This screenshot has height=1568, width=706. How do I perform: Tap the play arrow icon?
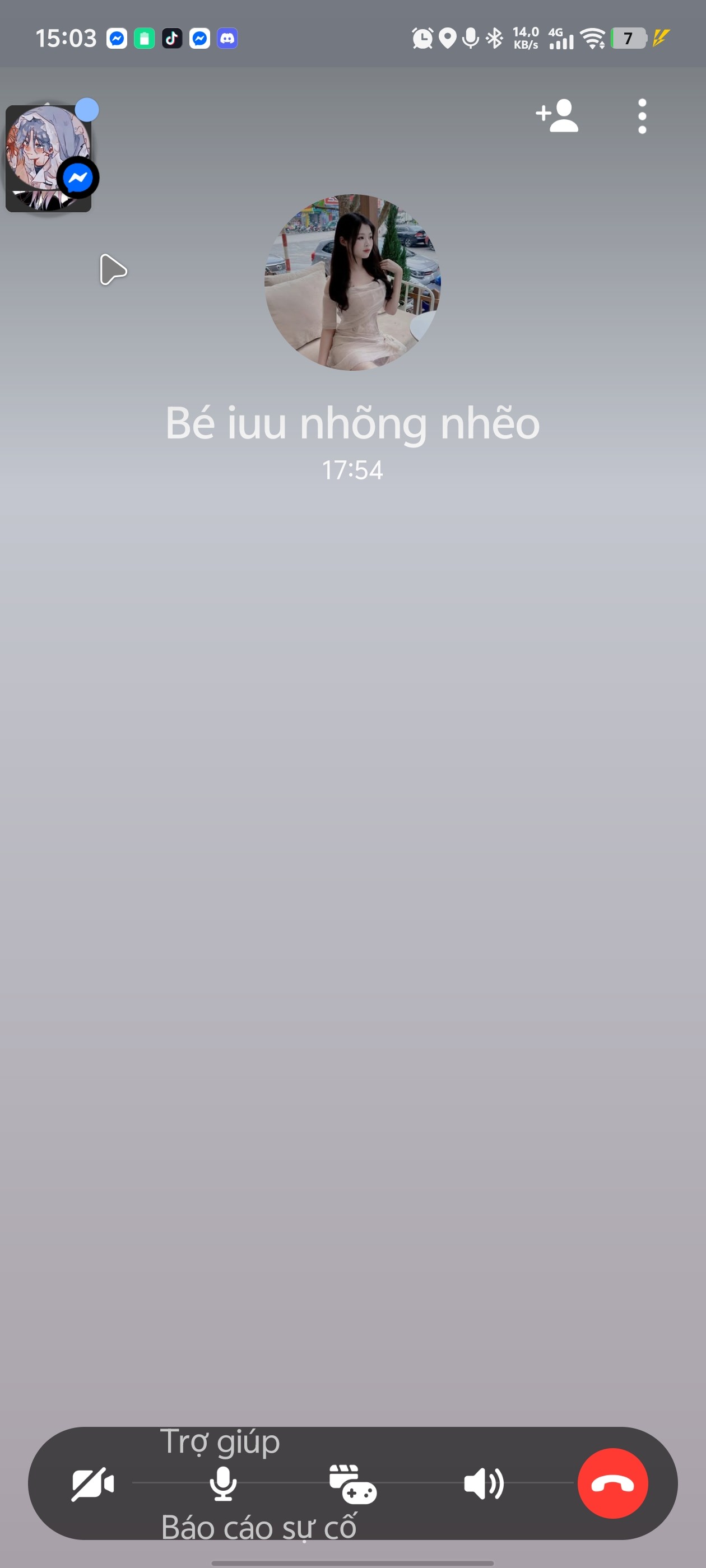click(113, 269)
